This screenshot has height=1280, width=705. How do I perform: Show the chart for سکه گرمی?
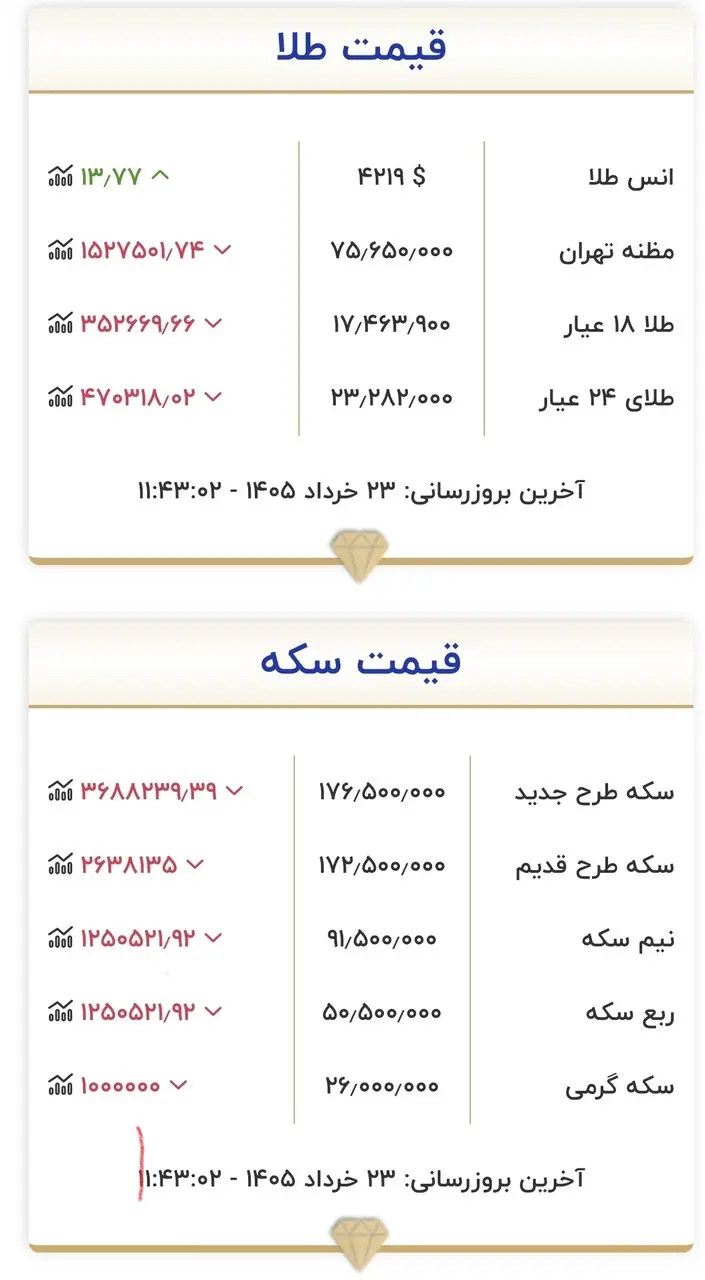pyautogui.click(x=60, y=1085)
